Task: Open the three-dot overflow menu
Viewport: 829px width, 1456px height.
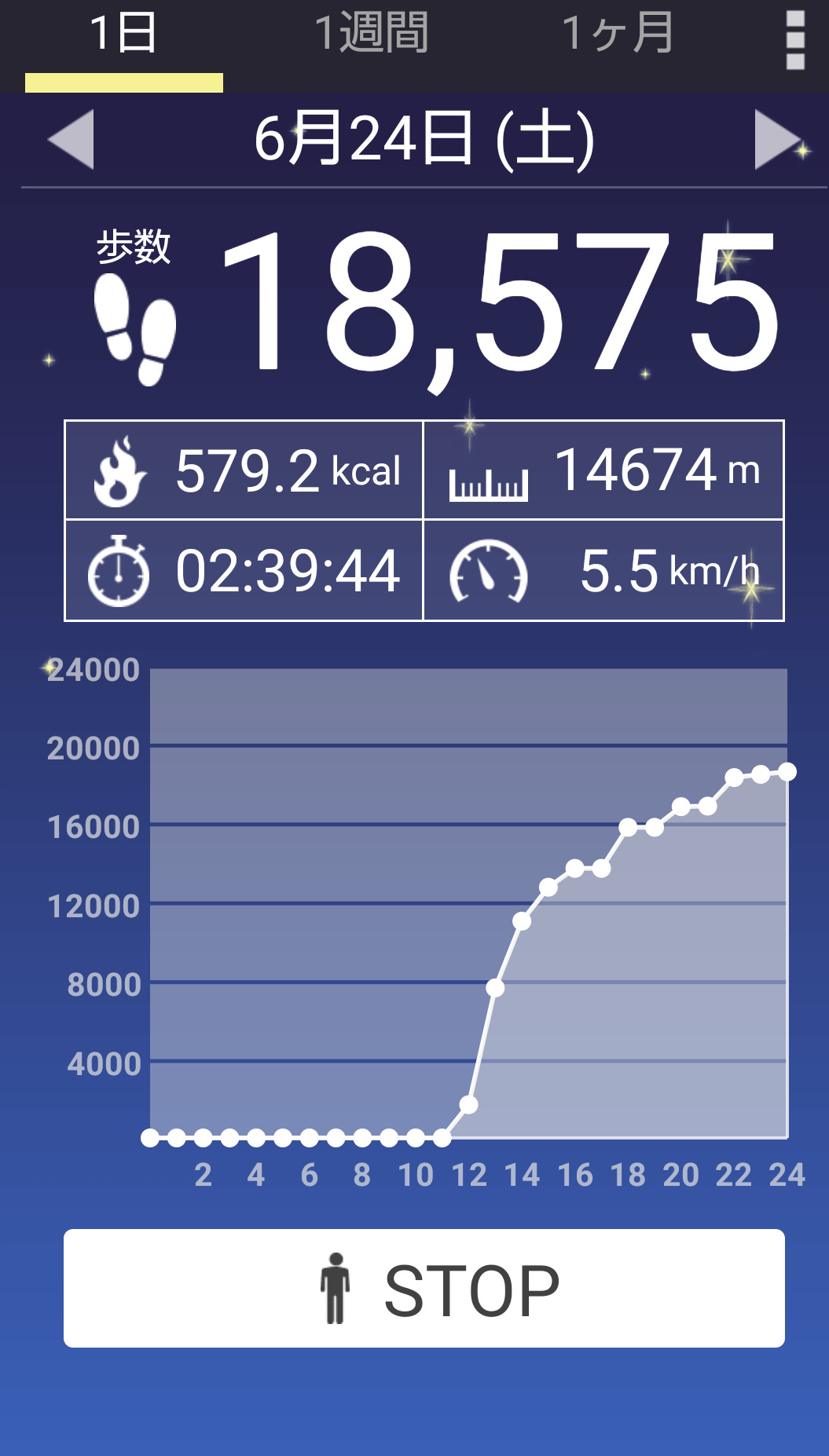Action: pos(794,40)
